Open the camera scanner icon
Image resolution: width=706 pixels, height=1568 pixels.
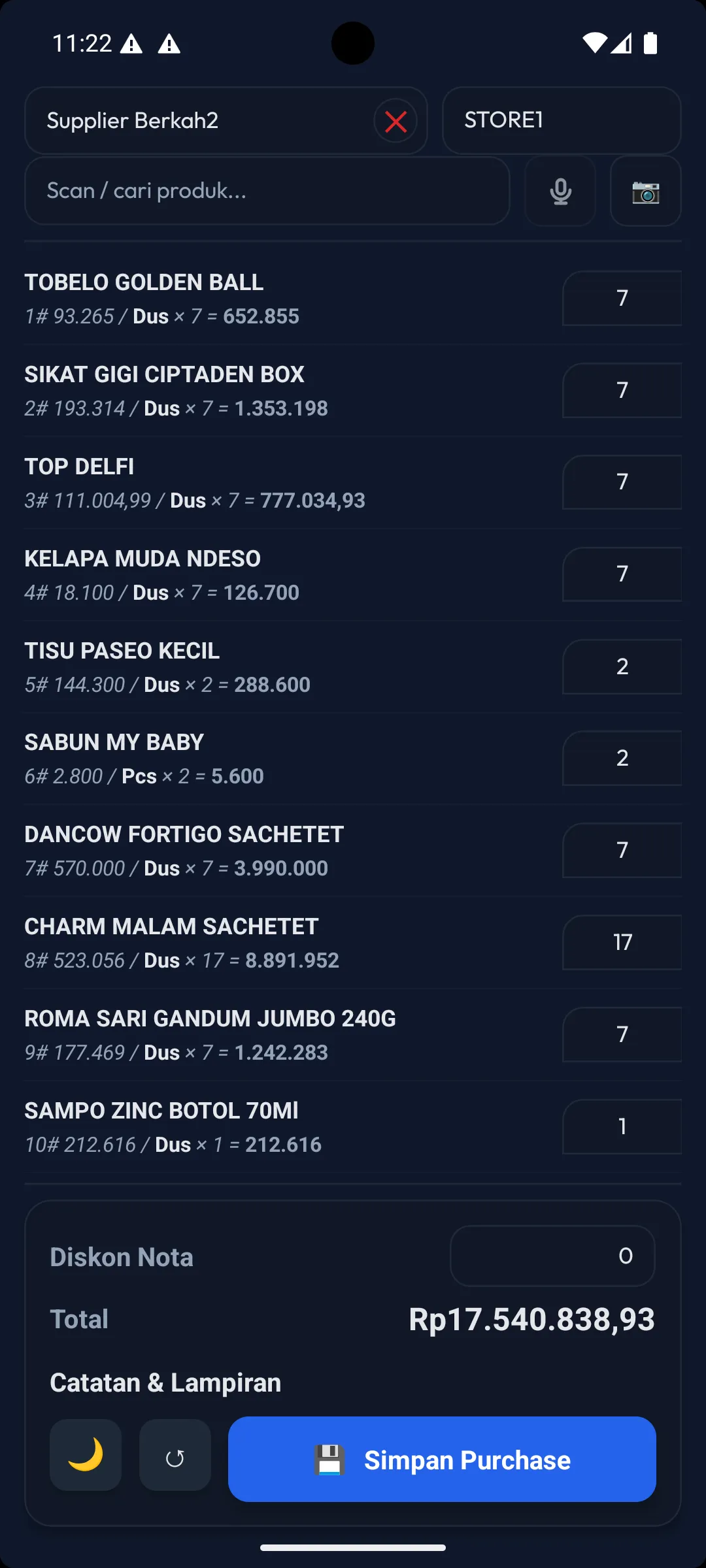(x=645, y=191)
